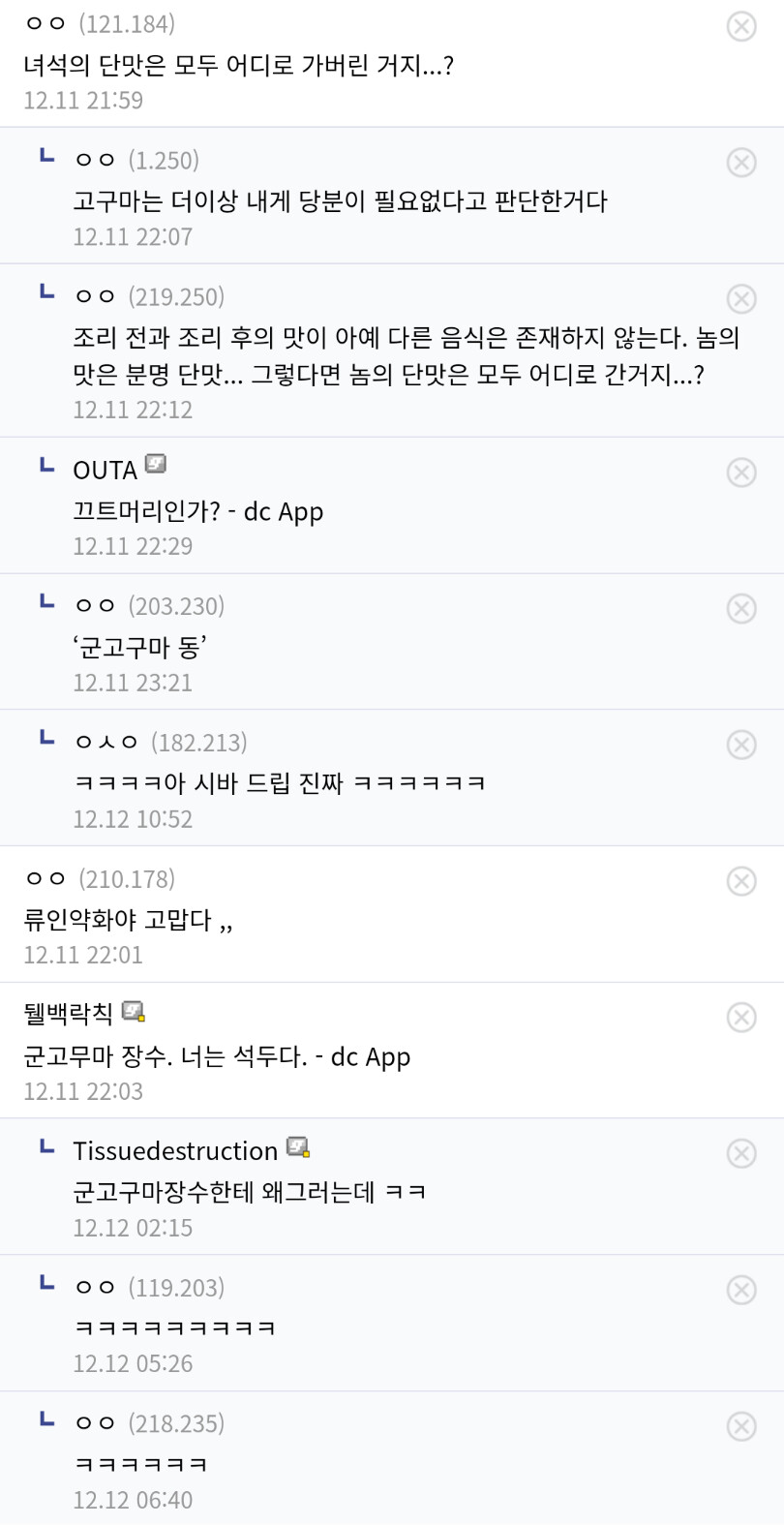Remove the ㅇㅅㅇ 182.213 reply
784x1525 pixels.
(x=741, y=745)
